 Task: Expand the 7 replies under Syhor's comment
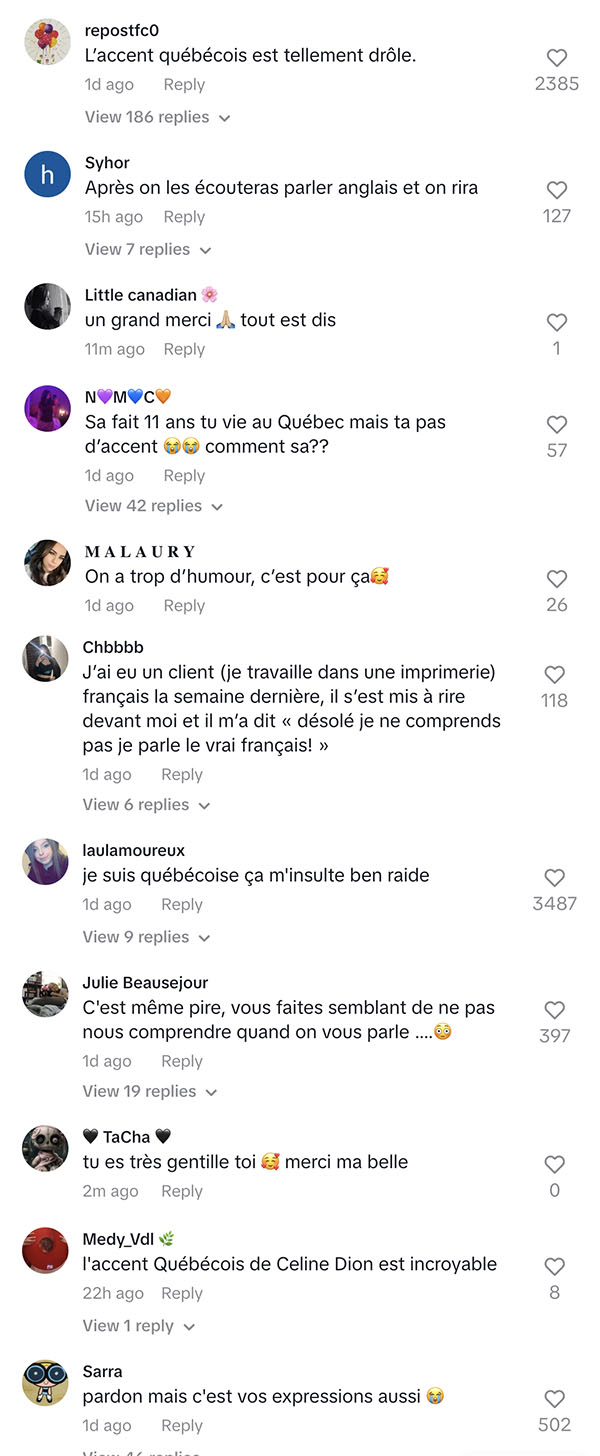tap(149, 249)
